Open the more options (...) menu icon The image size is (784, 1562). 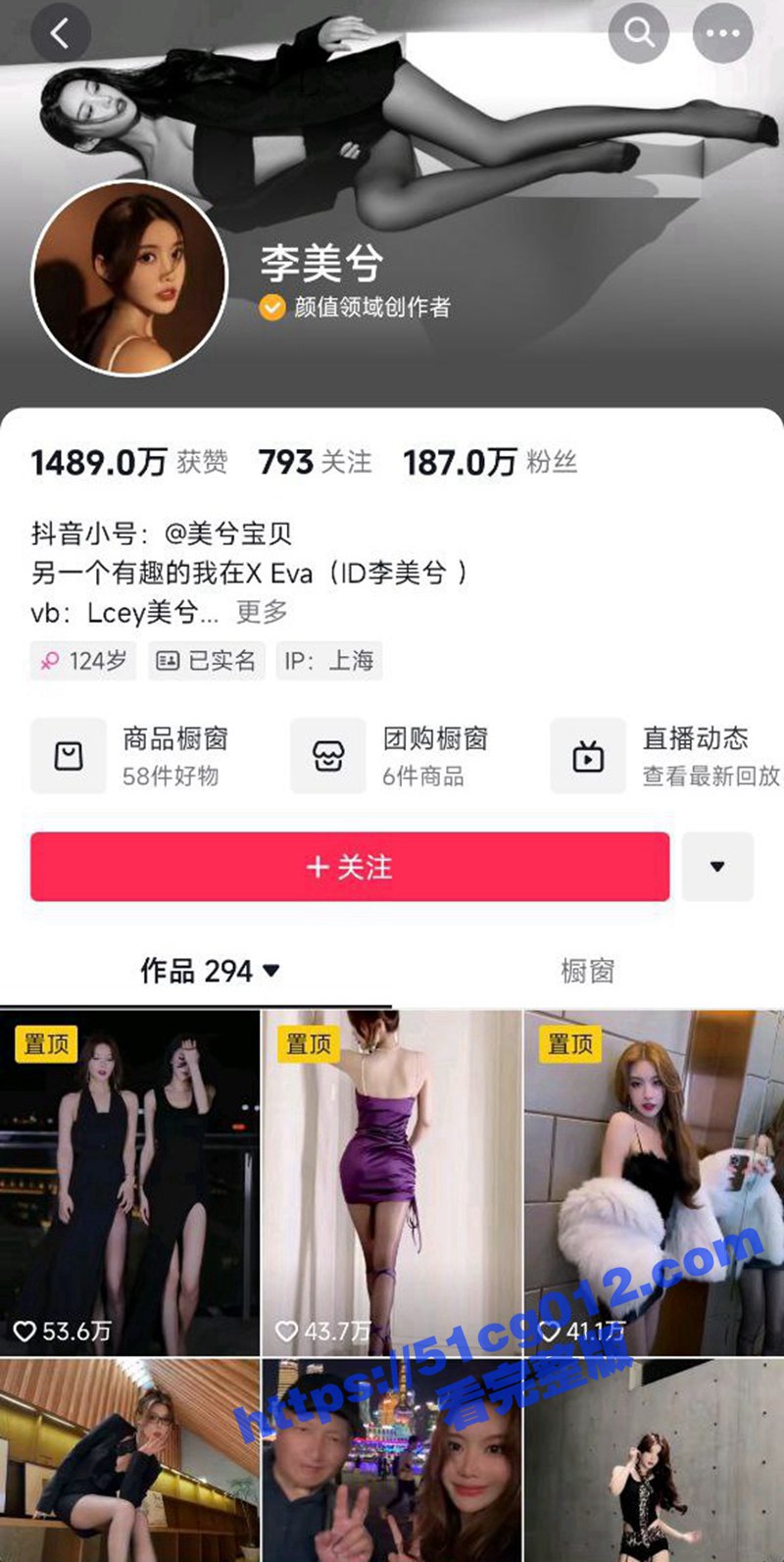(x=725, y=32)
